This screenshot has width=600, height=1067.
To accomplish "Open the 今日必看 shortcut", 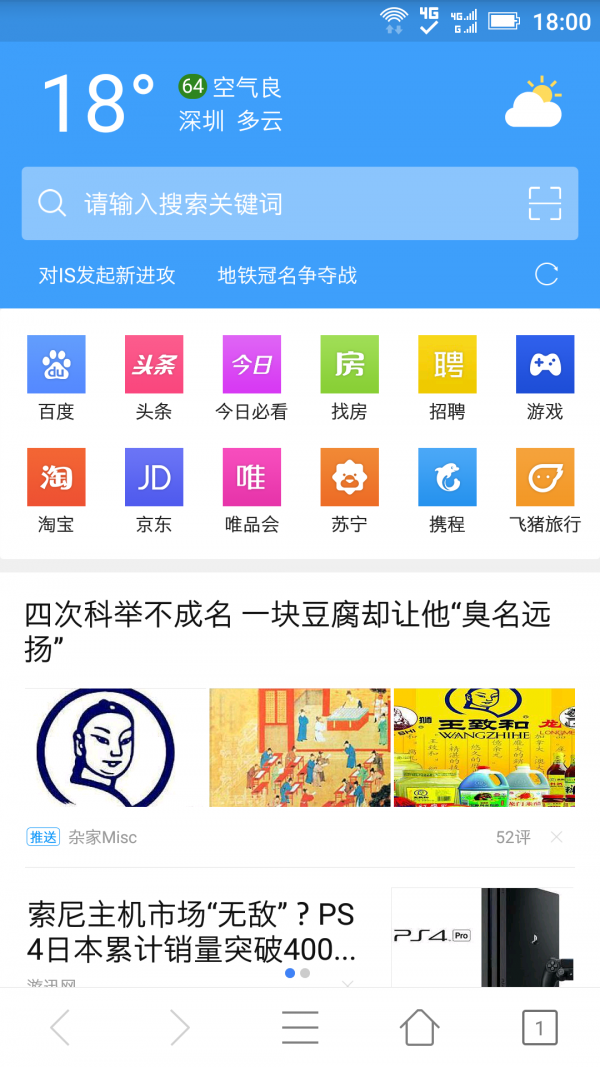I will 251,377.
